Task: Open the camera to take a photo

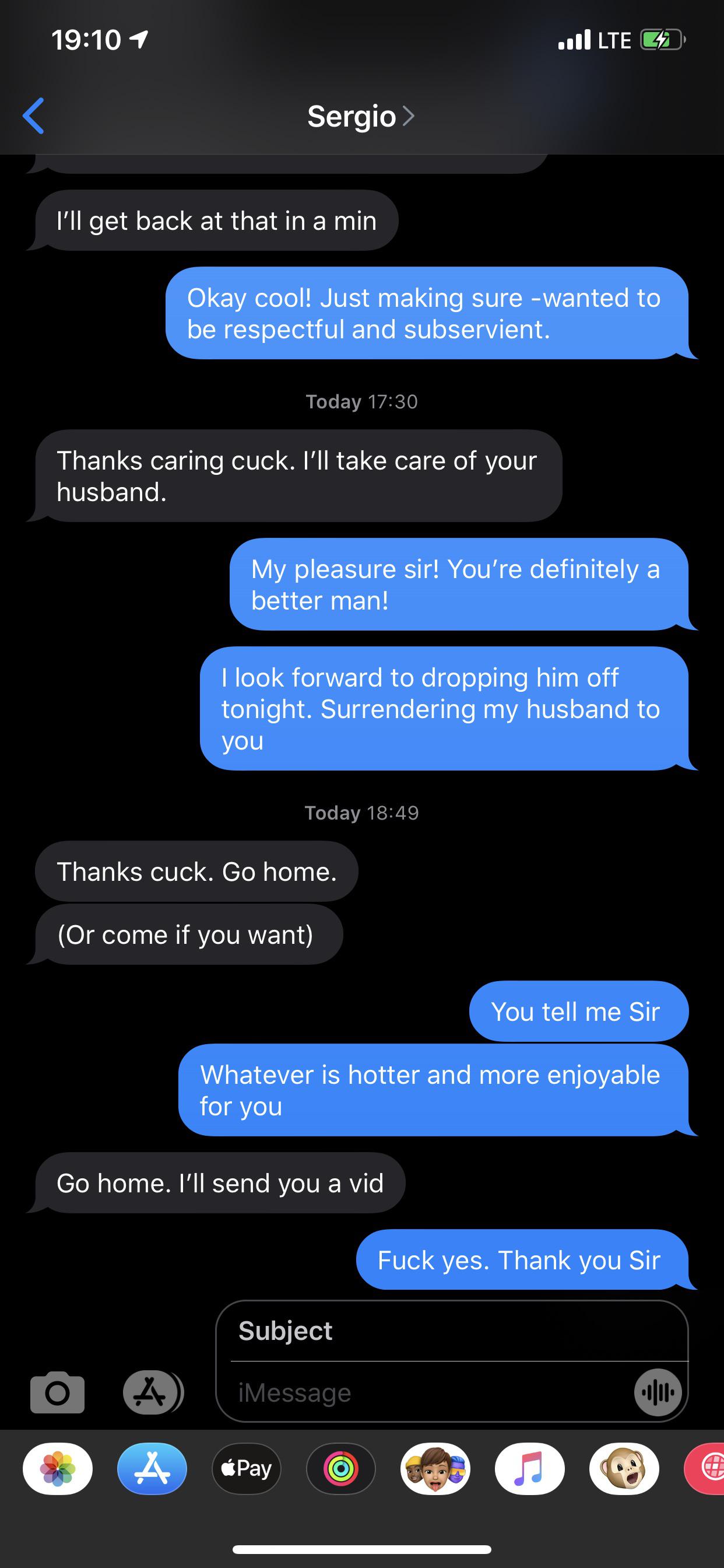Action: tap(57, 1392)
